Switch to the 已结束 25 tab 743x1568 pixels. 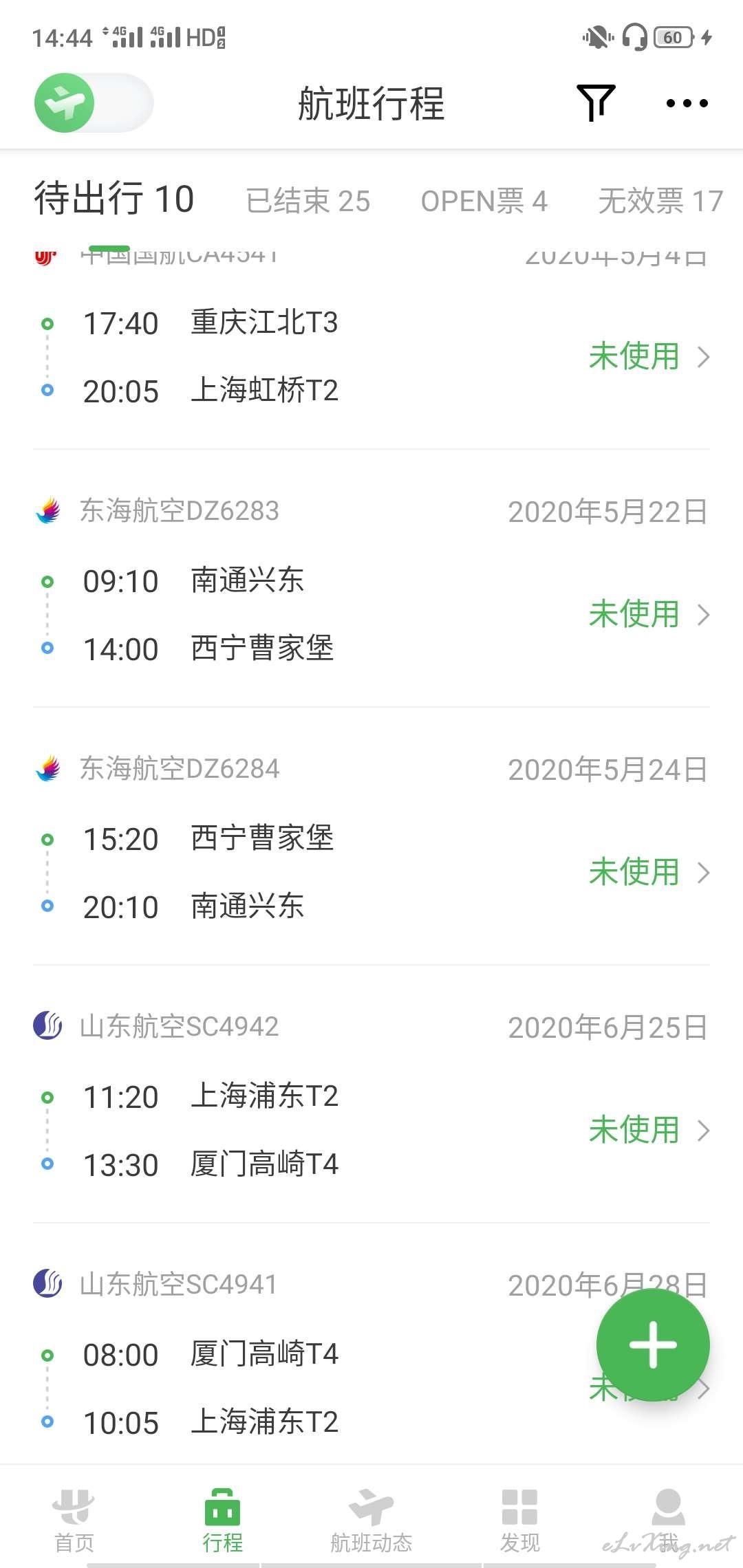pos(308,201)
